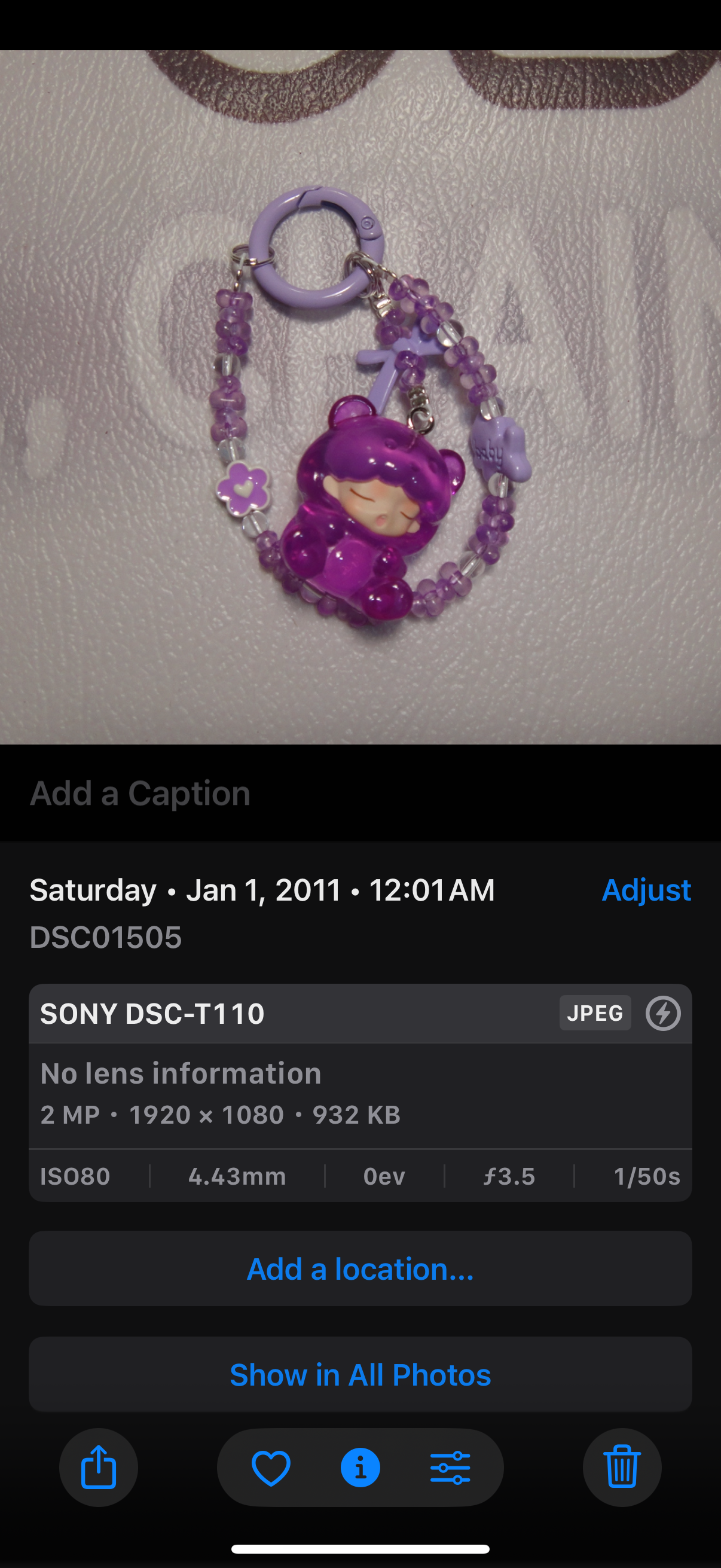Viewport: 721px width, 1568px height.
Task: Tap Adjust to change date and time
Action: [x=646, y=890]
